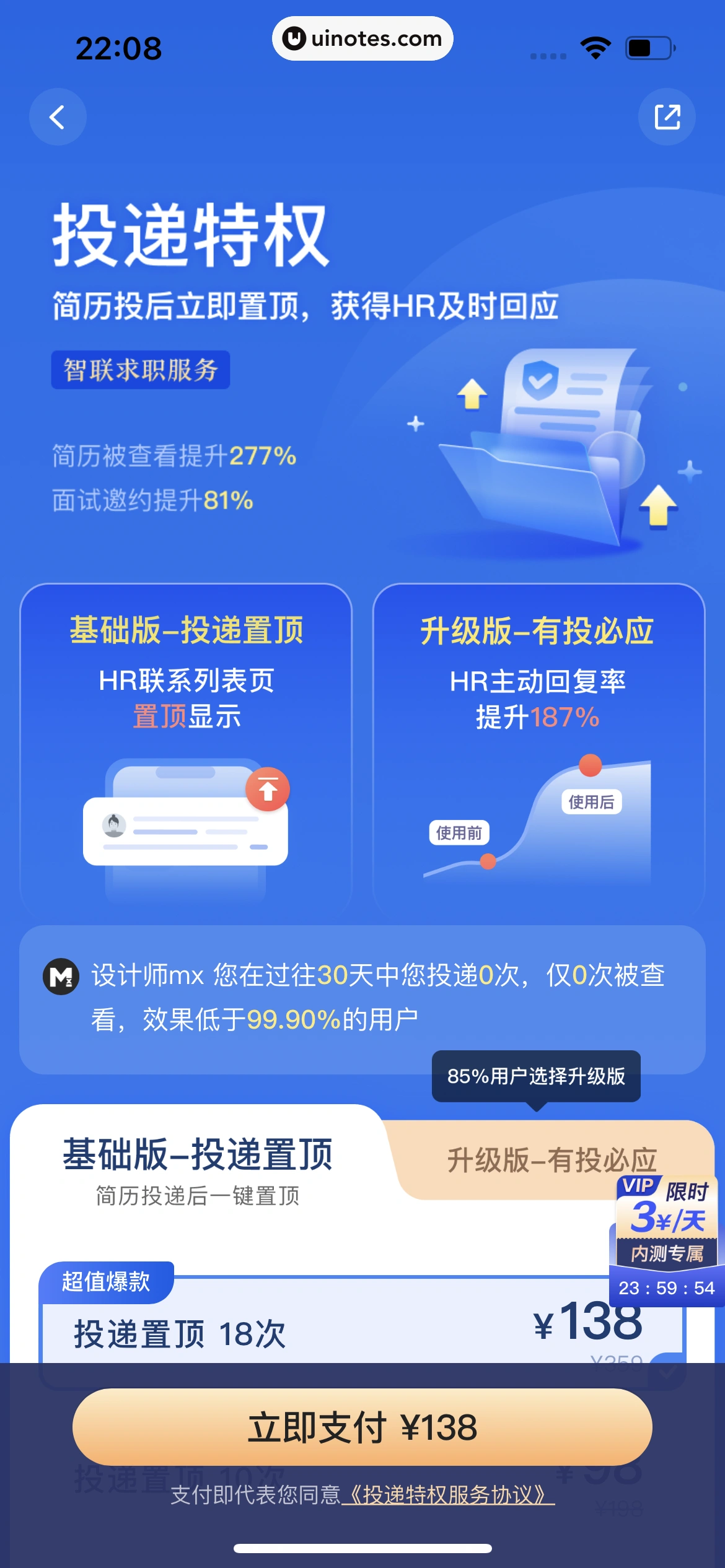Open the 投递特权服务协议 link
Image resolution: width=725 pixels, height=1568 pixels.
pyautogui.click(x=447, y=1495)
